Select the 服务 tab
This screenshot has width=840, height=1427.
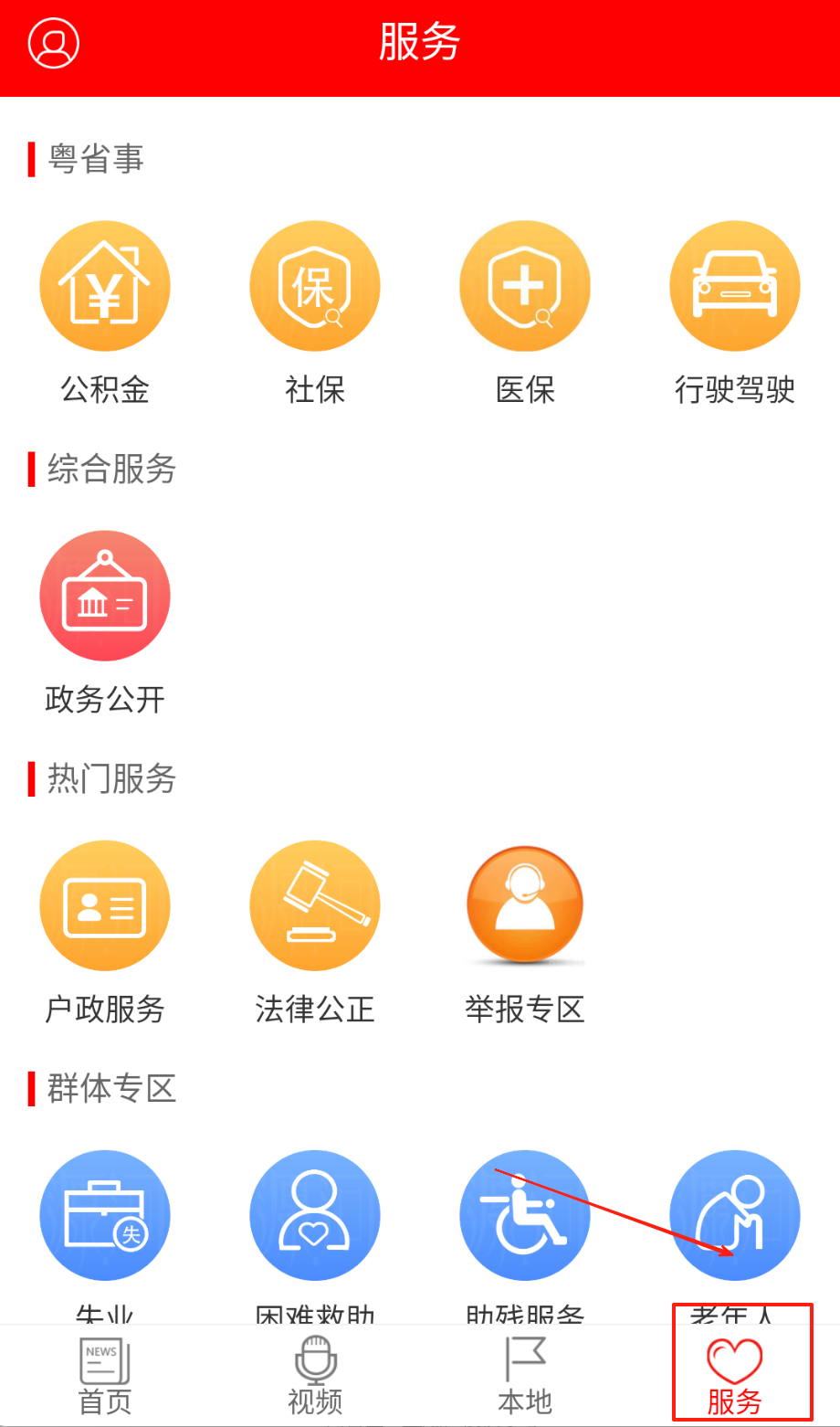(735, 1376)
